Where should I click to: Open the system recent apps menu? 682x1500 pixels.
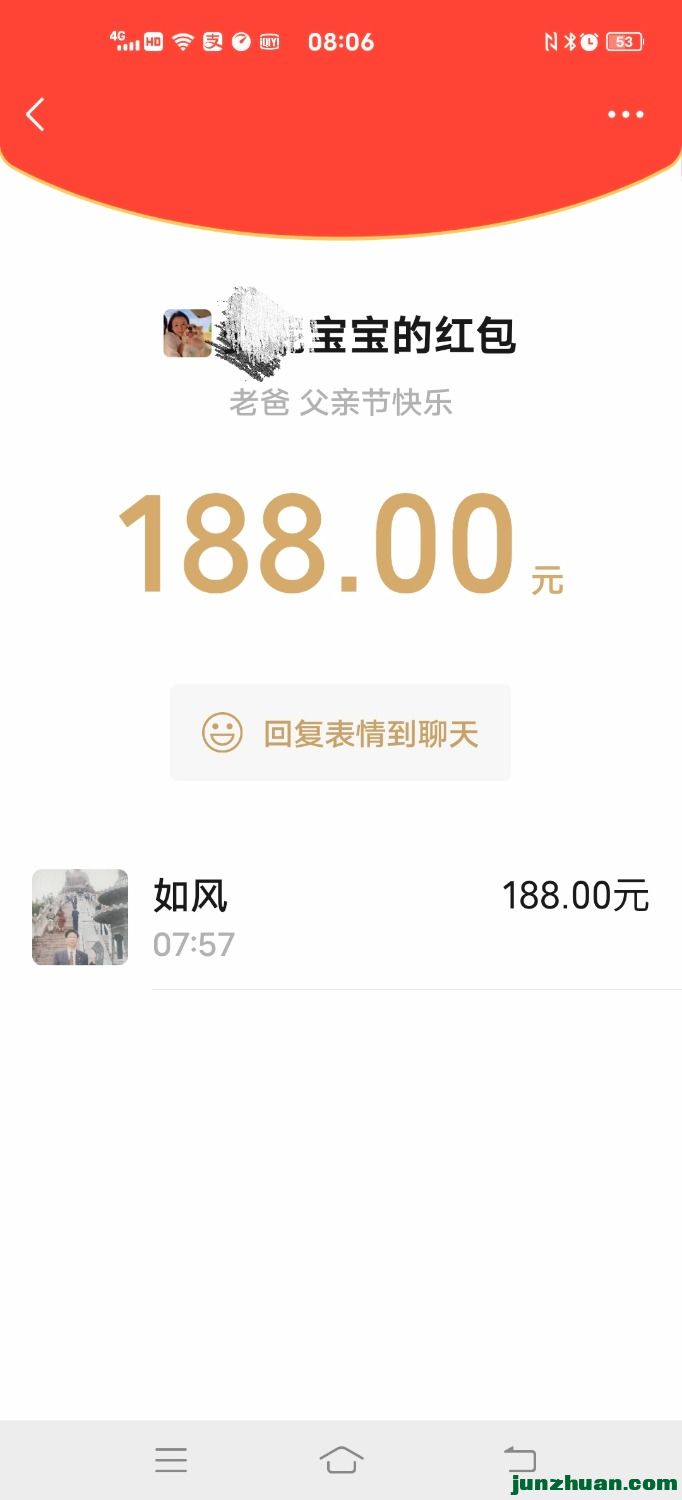tap(171, 1460)
